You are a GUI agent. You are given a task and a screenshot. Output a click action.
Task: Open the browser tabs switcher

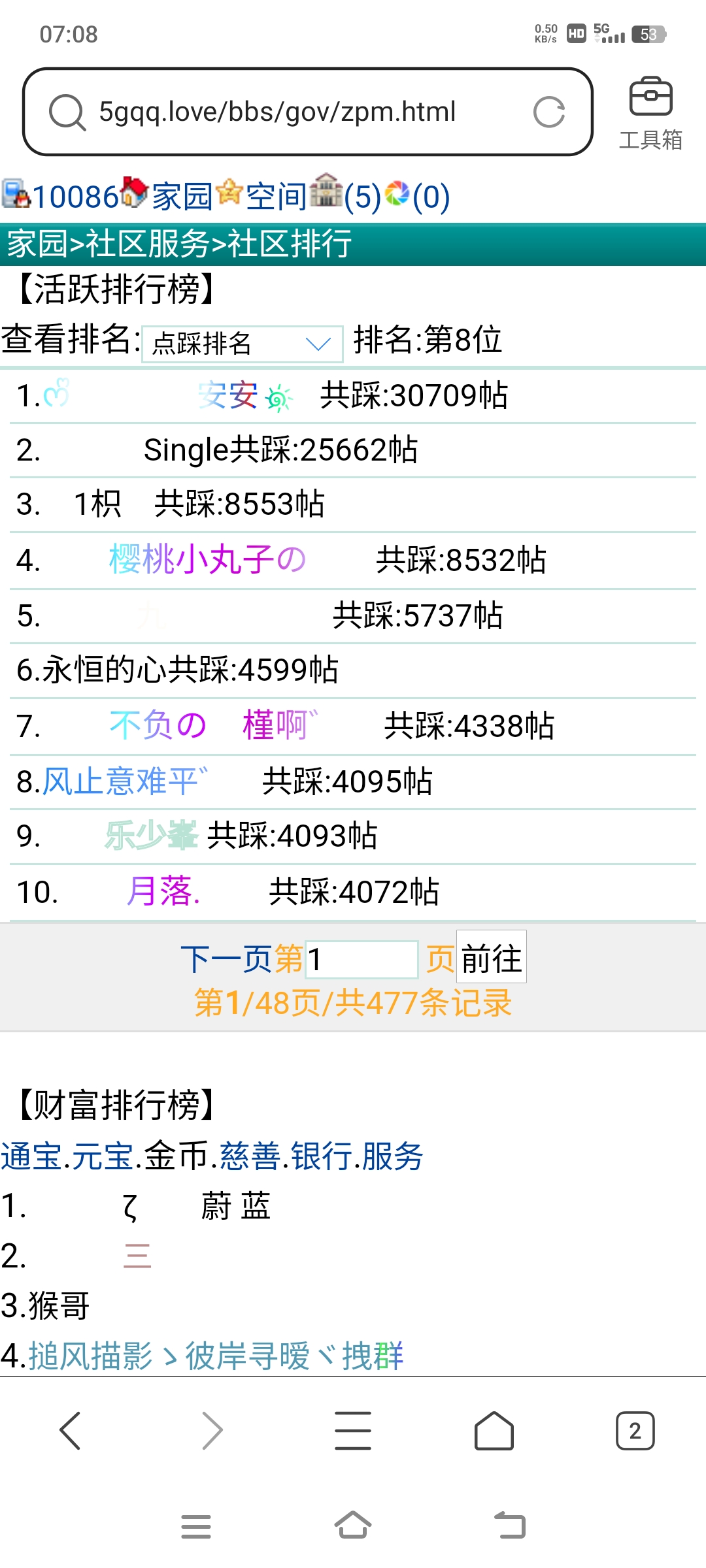coord(634,1431)
